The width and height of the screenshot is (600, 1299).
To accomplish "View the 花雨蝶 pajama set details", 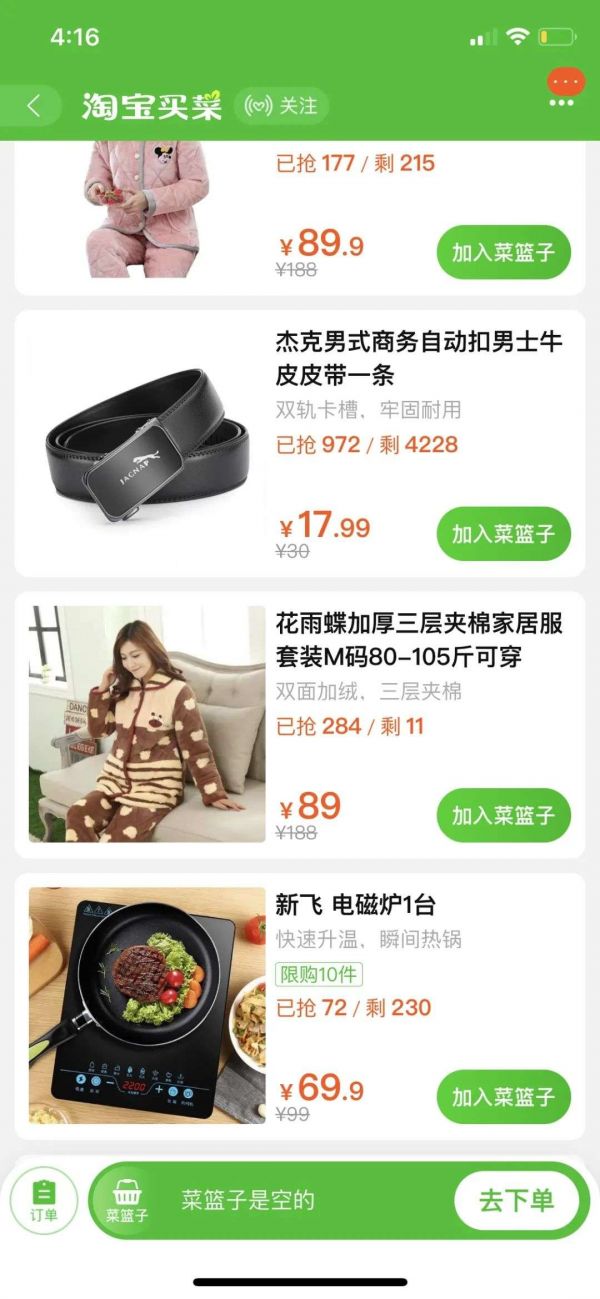I will point(418,640).
